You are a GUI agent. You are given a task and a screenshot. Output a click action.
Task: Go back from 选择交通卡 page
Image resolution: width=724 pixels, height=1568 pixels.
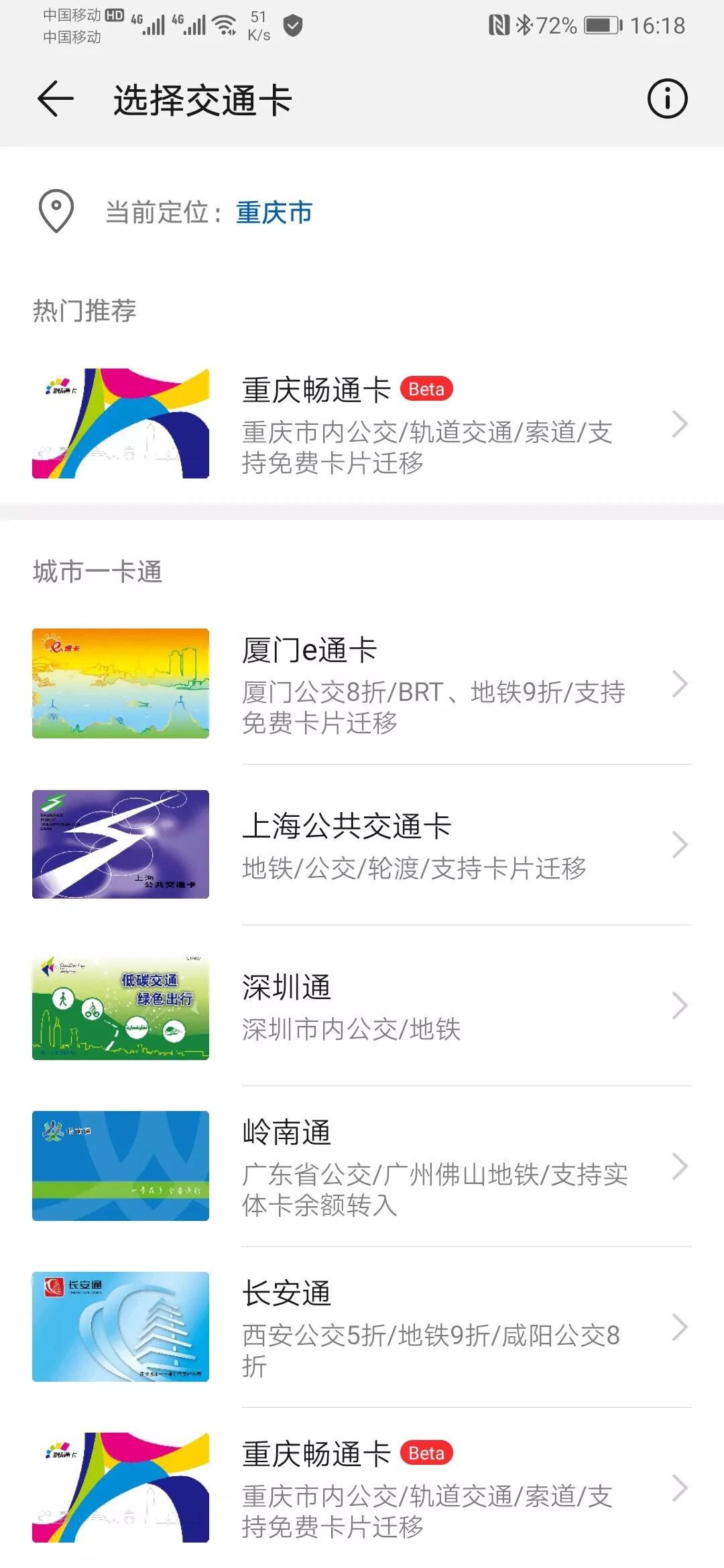pos(56,99)
